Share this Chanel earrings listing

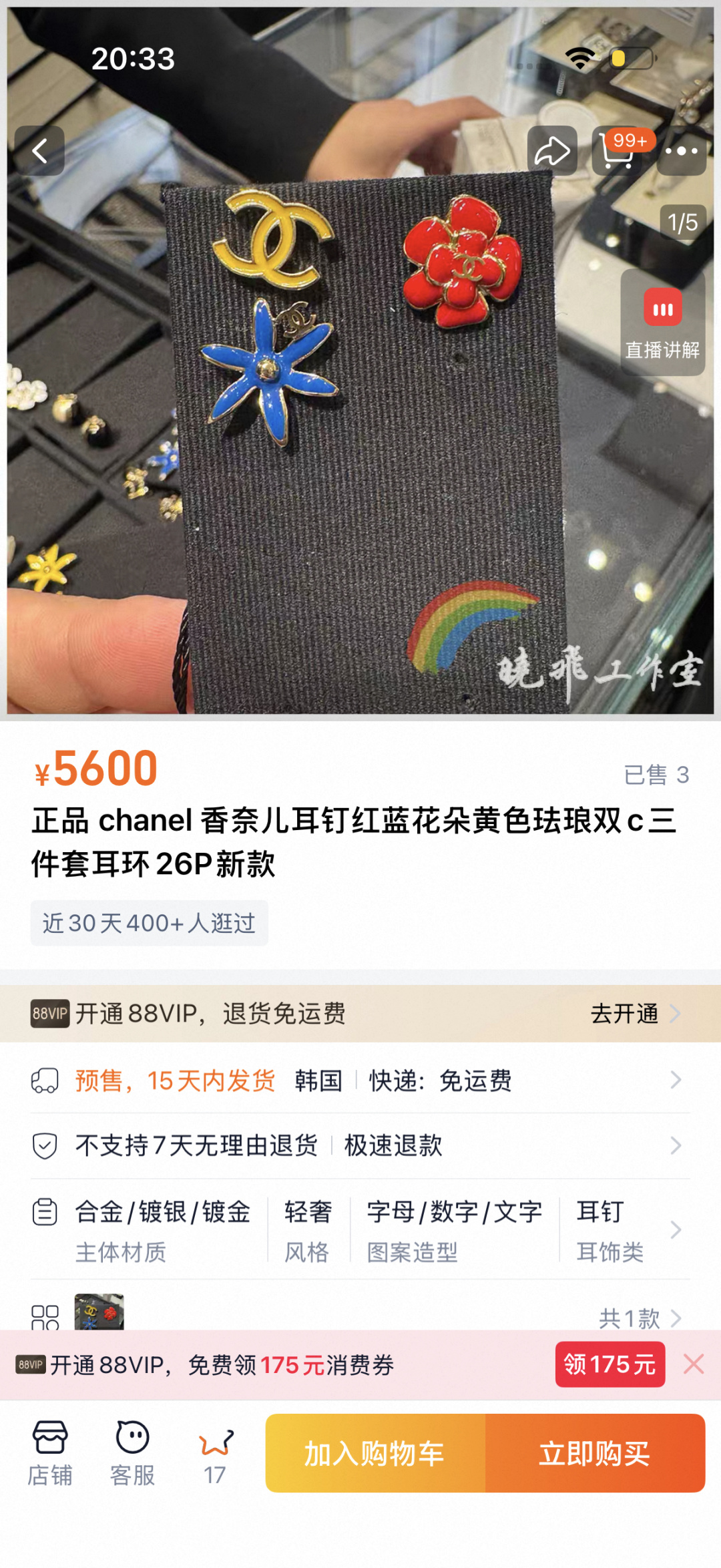click(x=552, y=151)
